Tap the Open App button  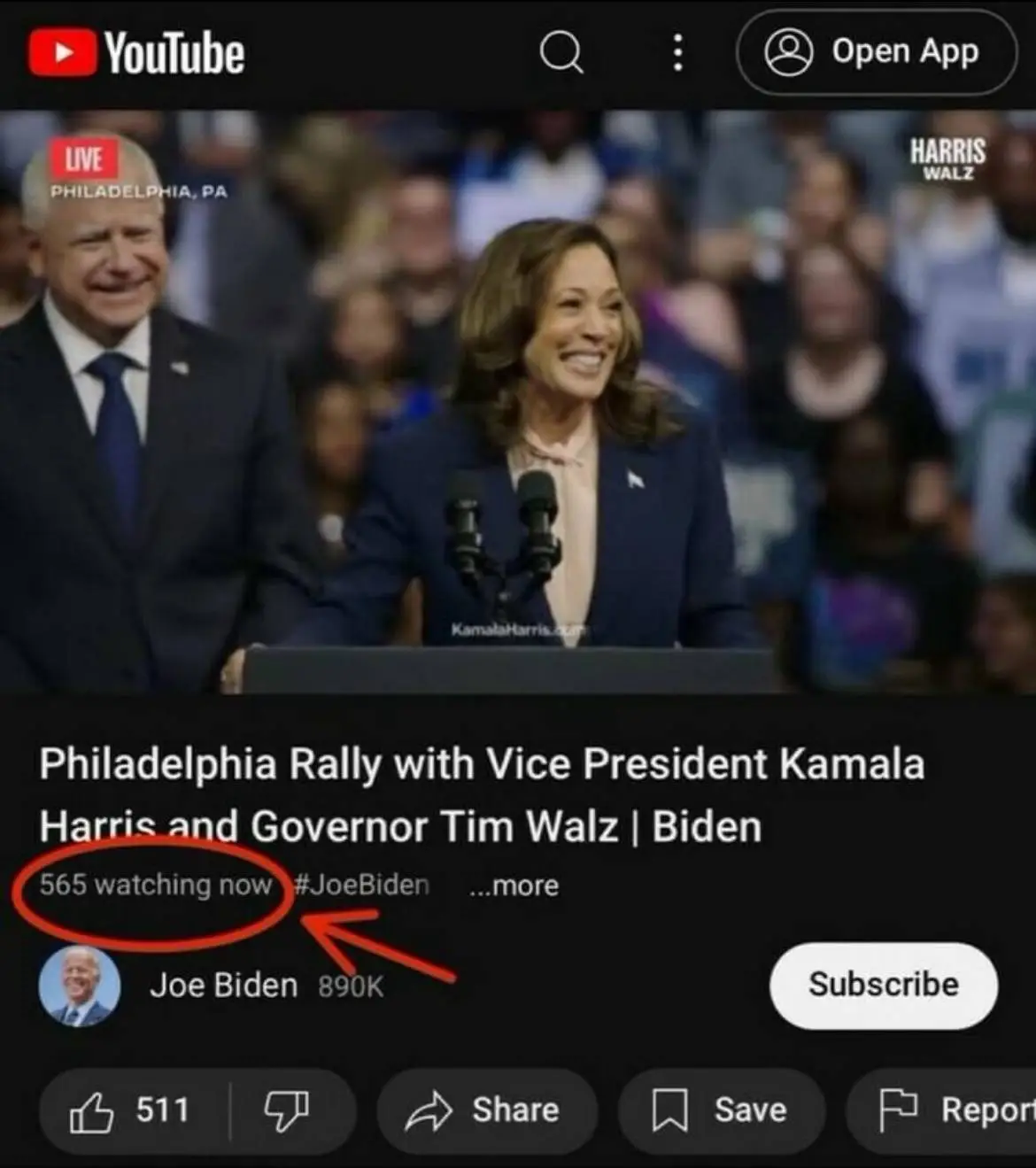[x=876, y=52]
